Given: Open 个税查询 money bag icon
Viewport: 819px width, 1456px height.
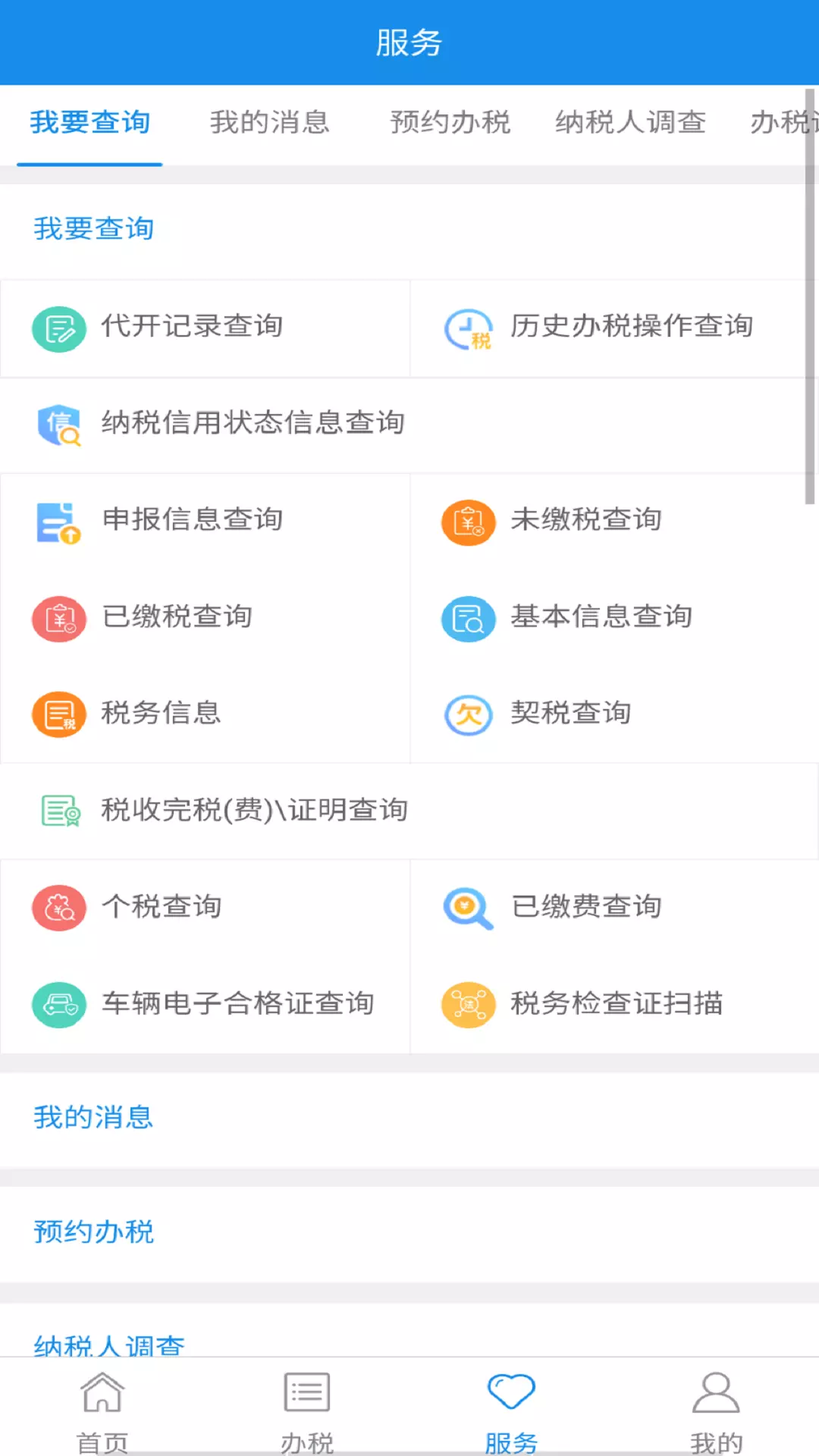Looking at the screenshot, I should point(59,907).
